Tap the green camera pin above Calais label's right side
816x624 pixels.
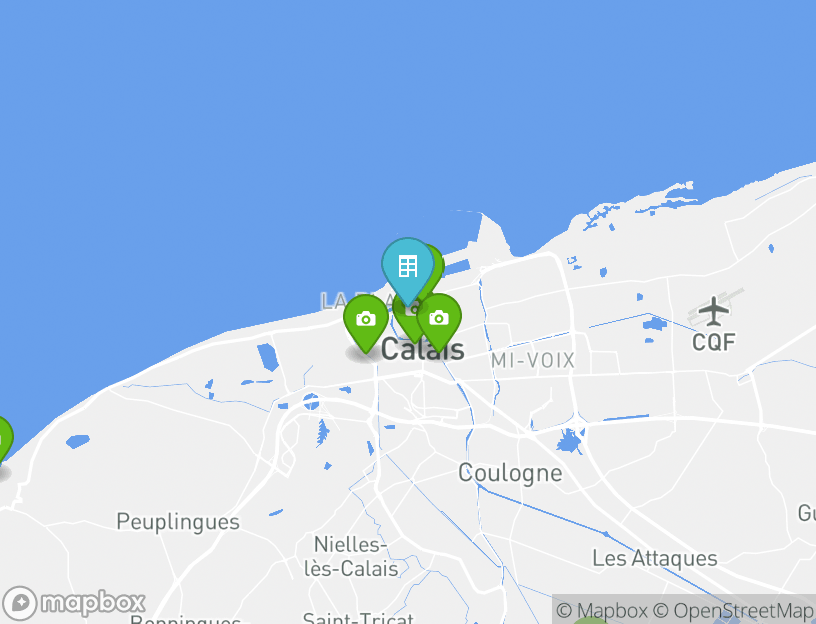pos(440,319)
